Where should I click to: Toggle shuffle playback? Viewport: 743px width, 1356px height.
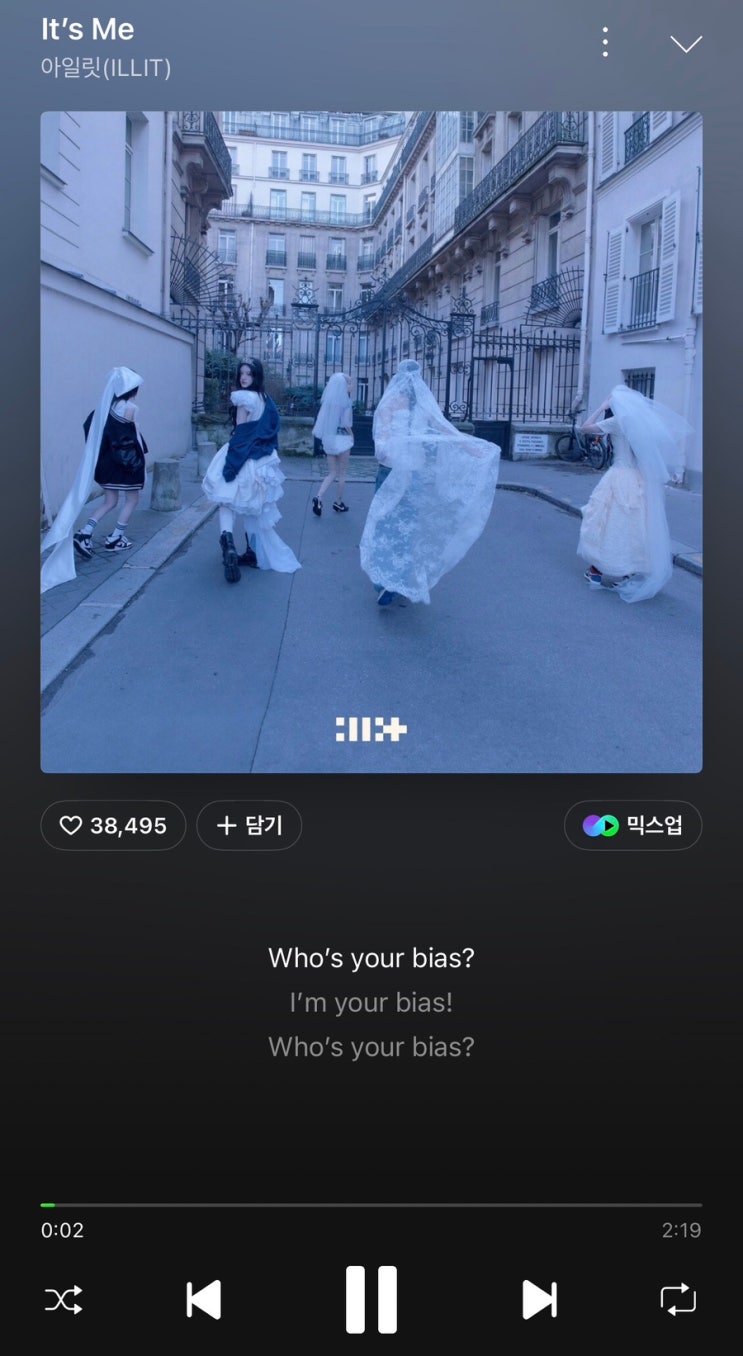click(64, 1300)
